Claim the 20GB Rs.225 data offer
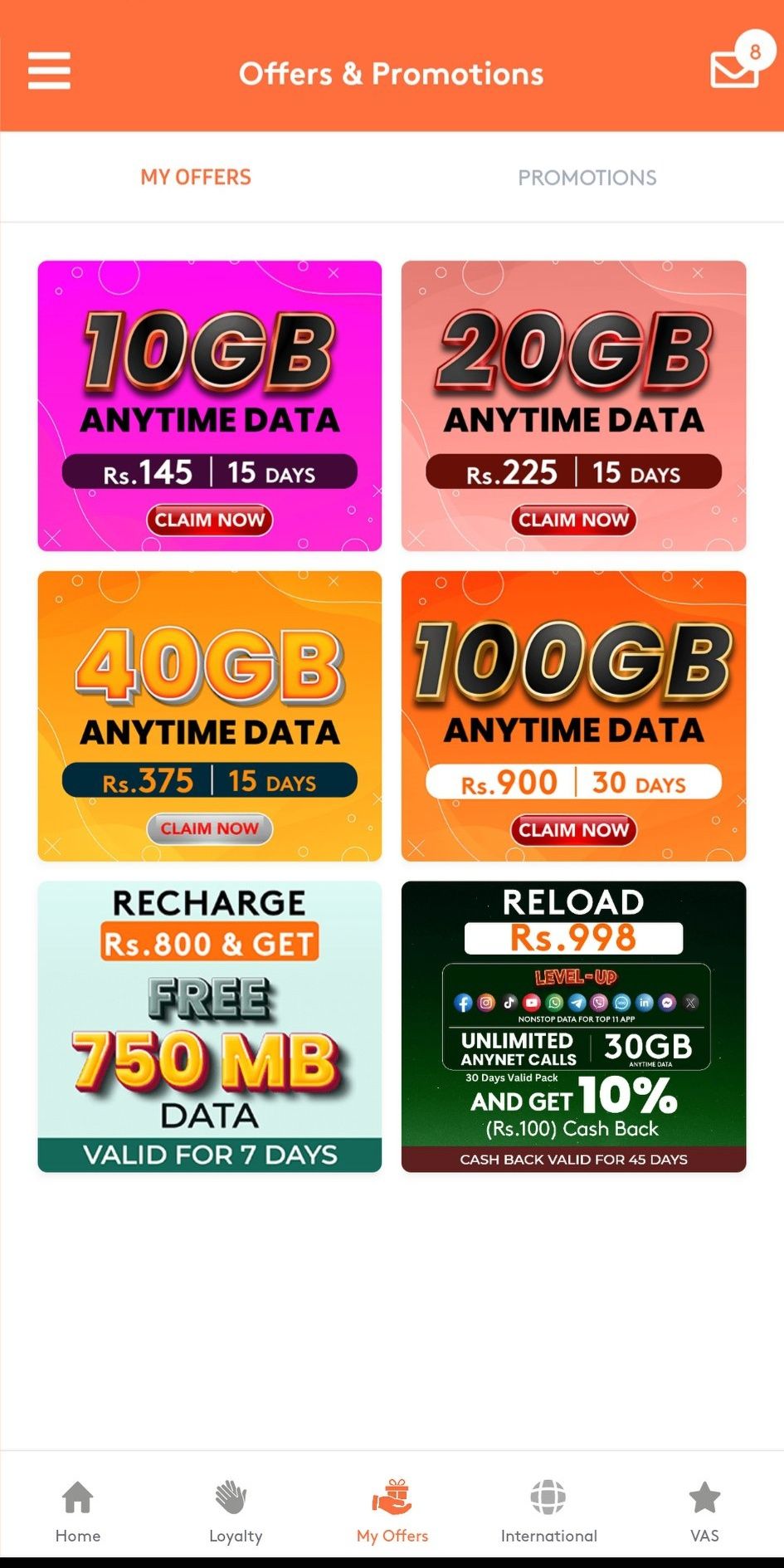784x1568 pixels. coord(573,520)
